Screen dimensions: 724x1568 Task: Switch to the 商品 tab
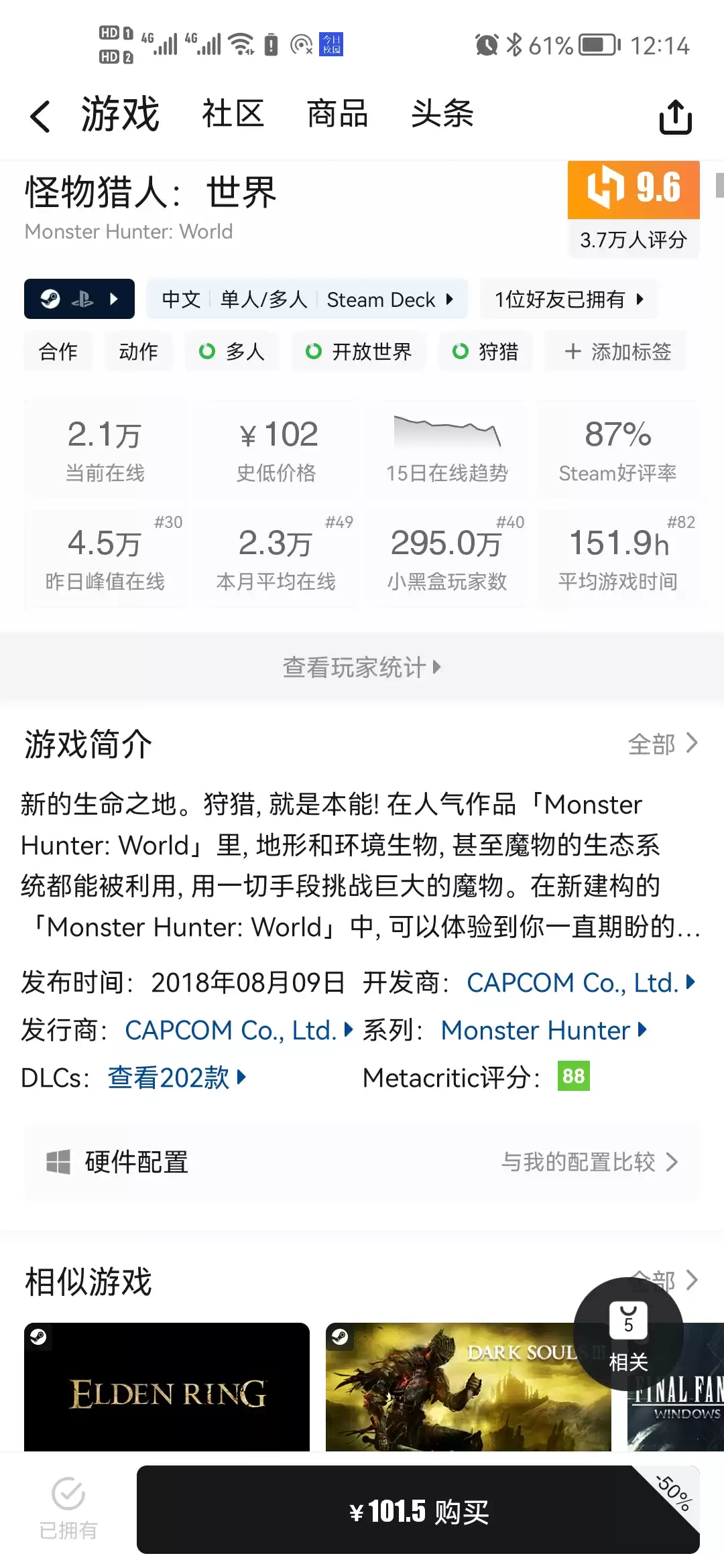click(x=337, y=114)
